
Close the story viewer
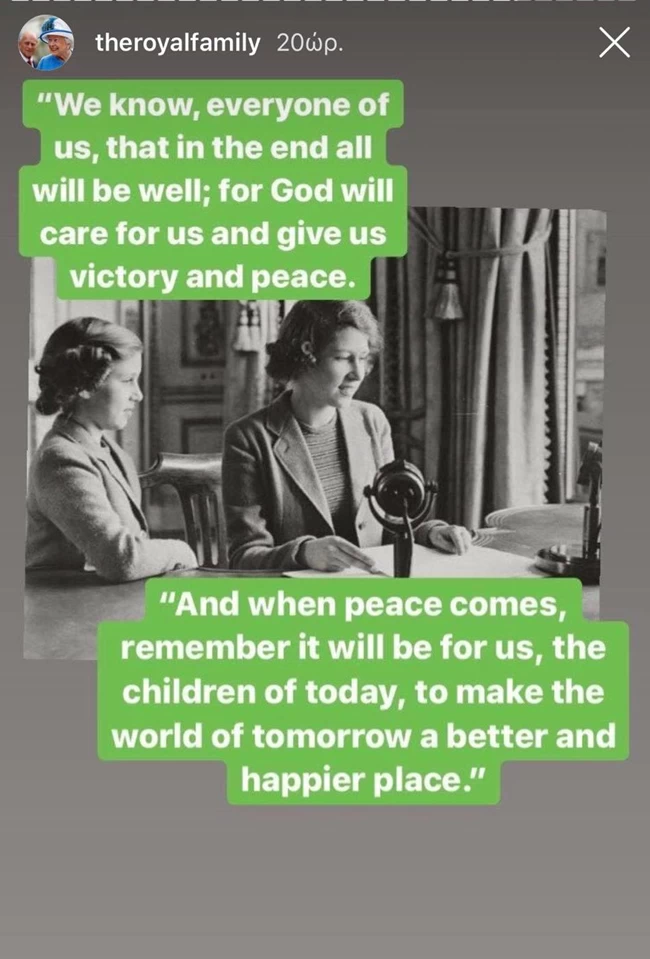click(613, 42)
